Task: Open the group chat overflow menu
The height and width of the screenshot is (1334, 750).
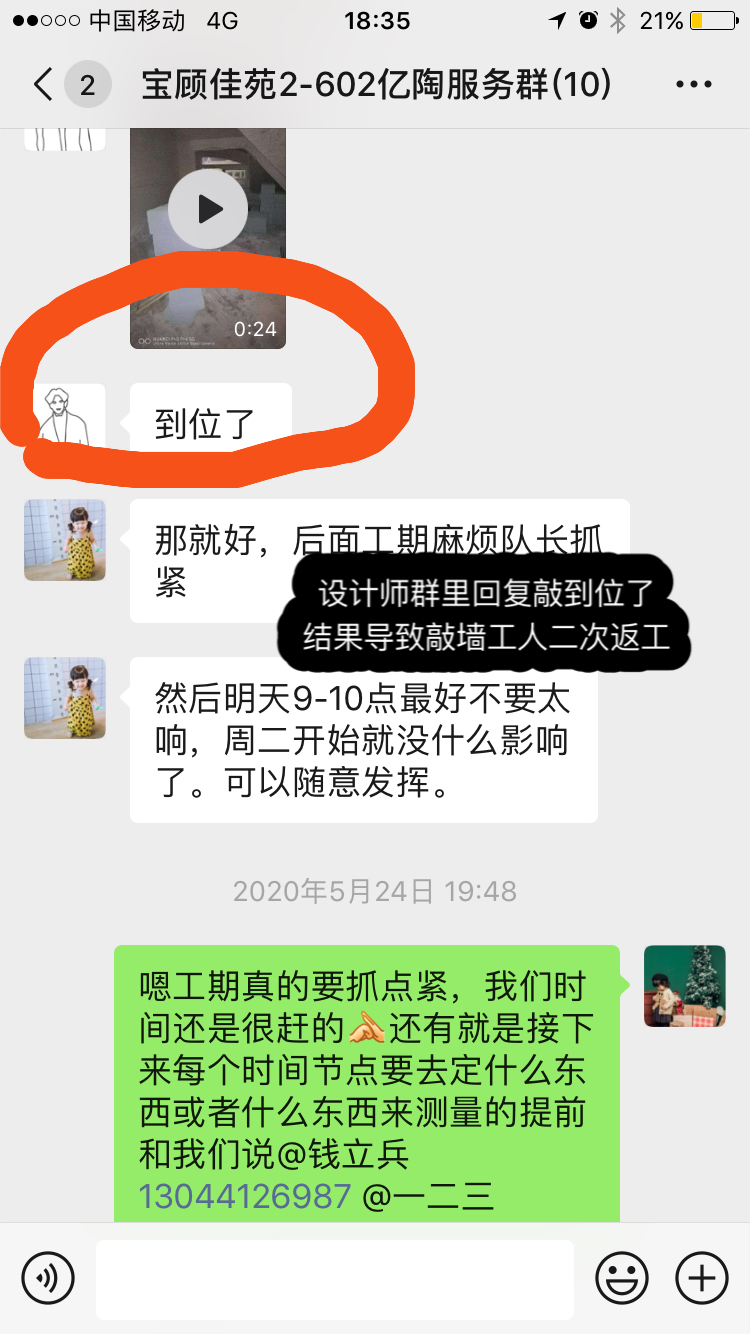Action: click(693, 85)
